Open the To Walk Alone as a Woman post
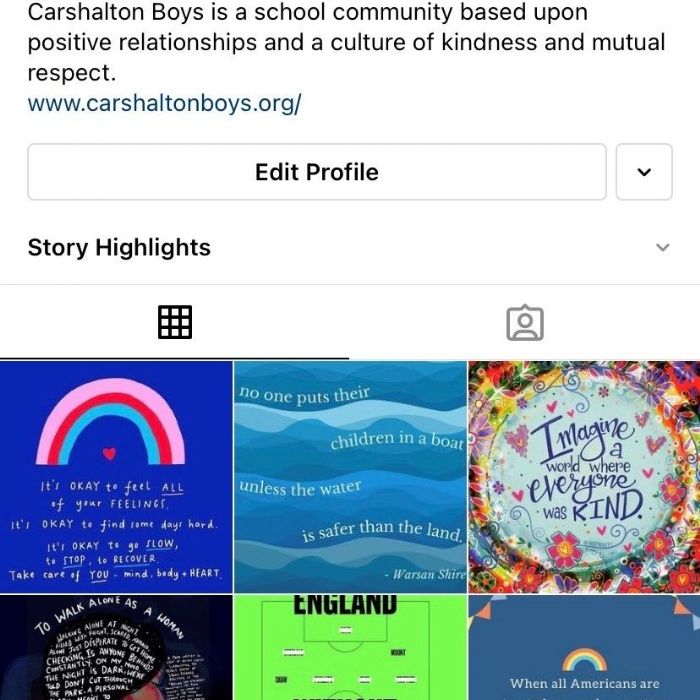 [x=115, y=648]
